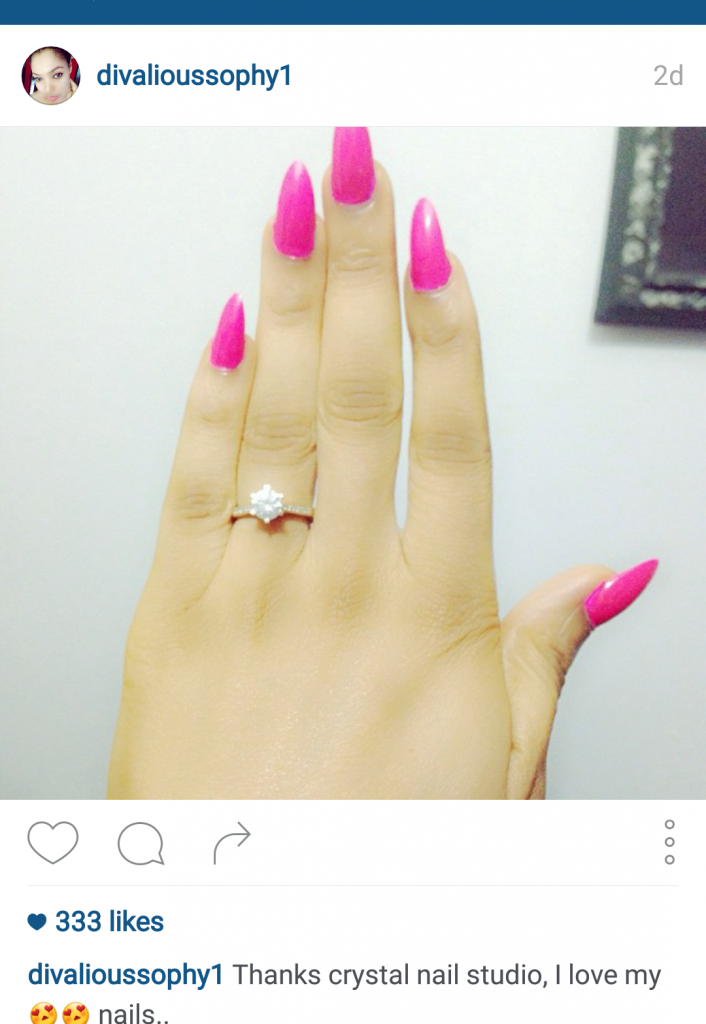The image size is (706, 1024).
Task: View the 333 likes list
Action: tap(108, 921)
